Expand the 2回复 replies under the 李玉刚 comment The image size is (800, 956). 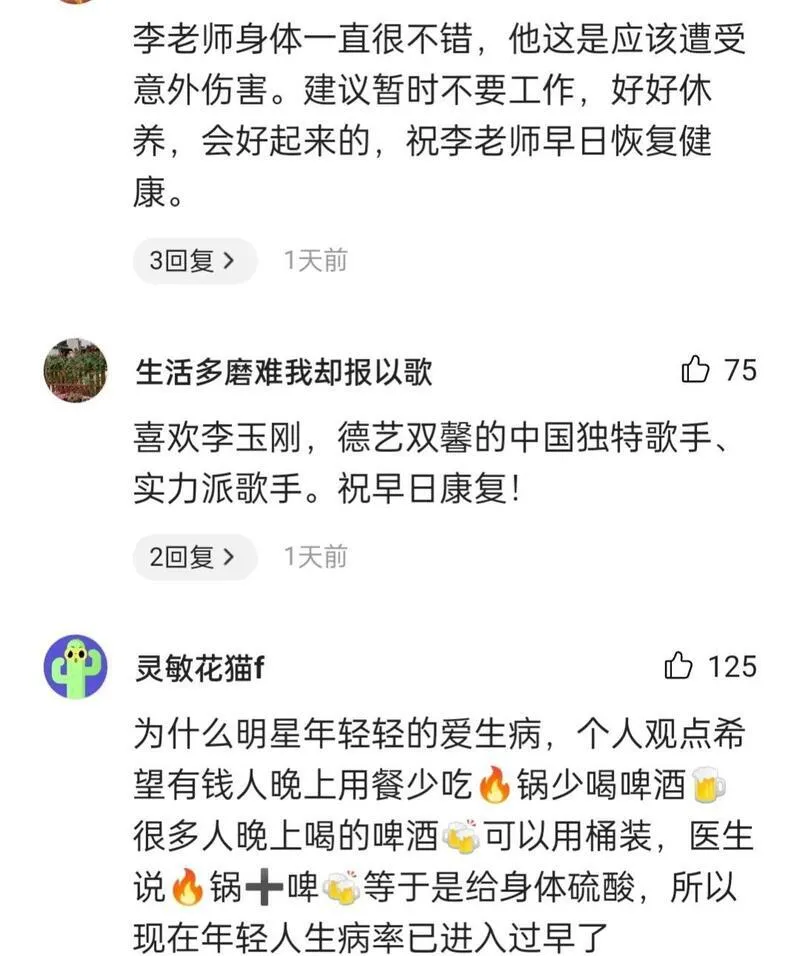(x=194, y=557)
